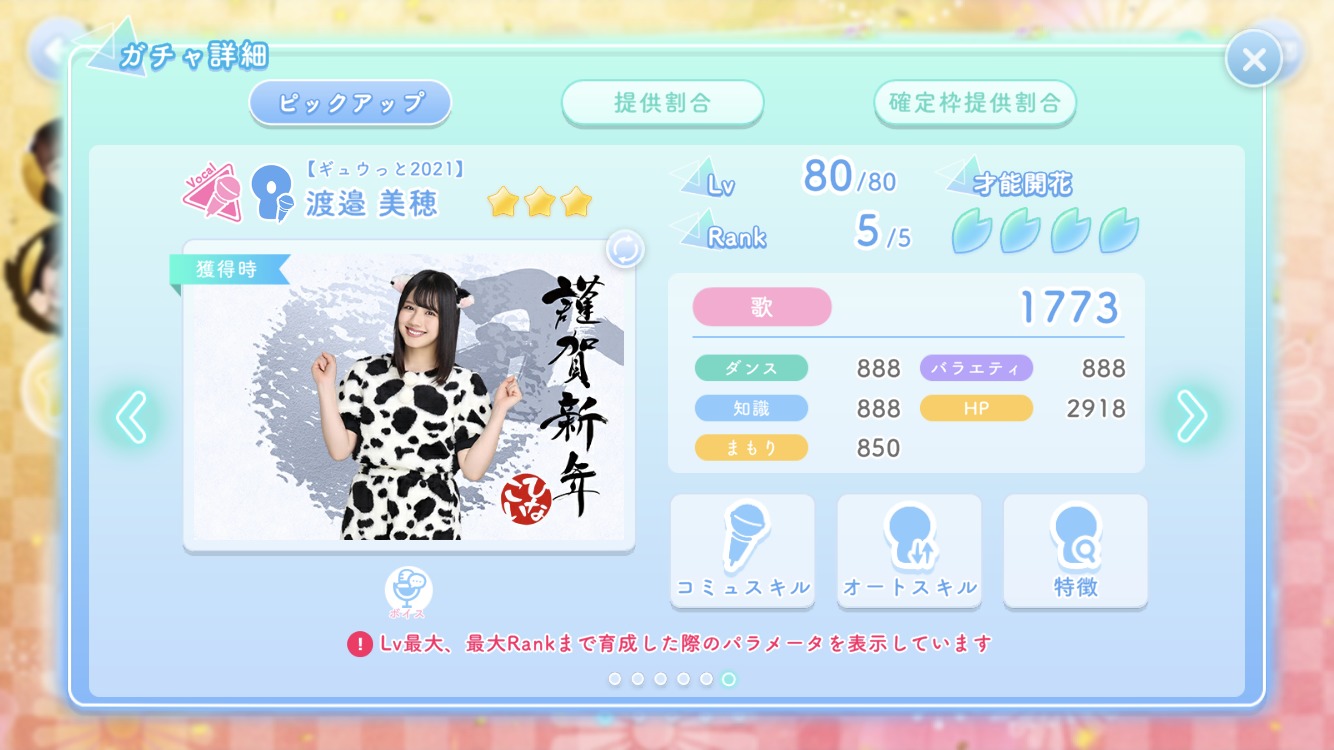Screen dimensions: 1334x750
Task: Open the 特徴 details
Action: [x=1075, y=551]
